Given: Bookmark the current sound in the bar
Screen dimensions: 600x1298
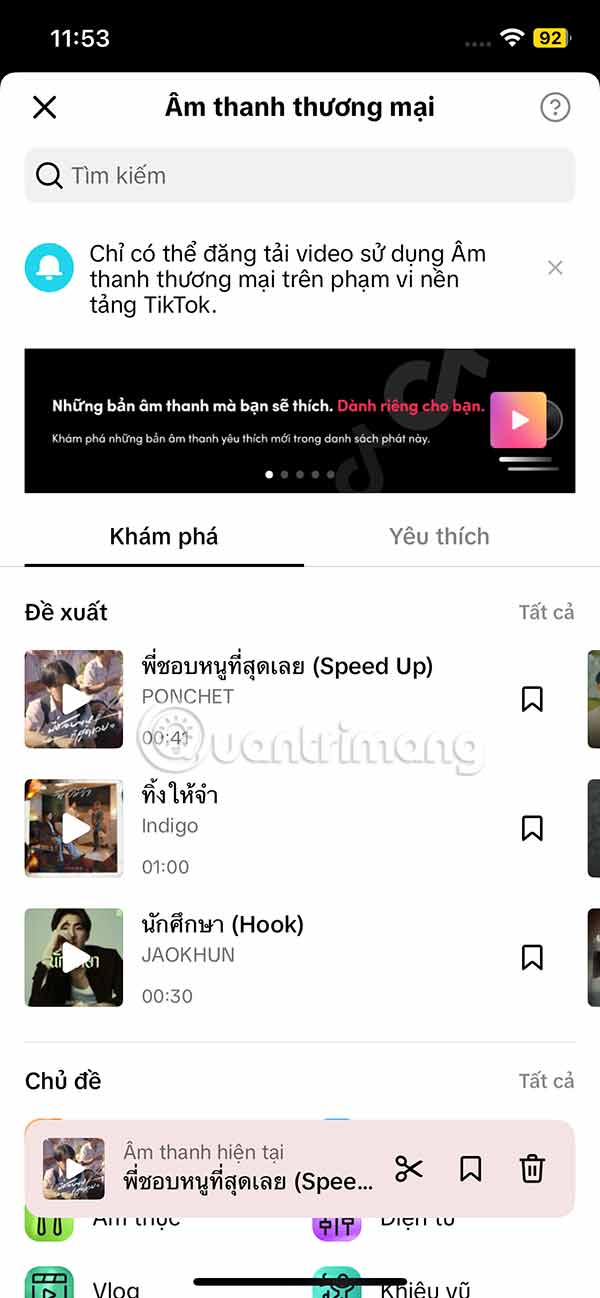Looking at the screenshot, I should pyautogui.click(x=471, y=1168).
